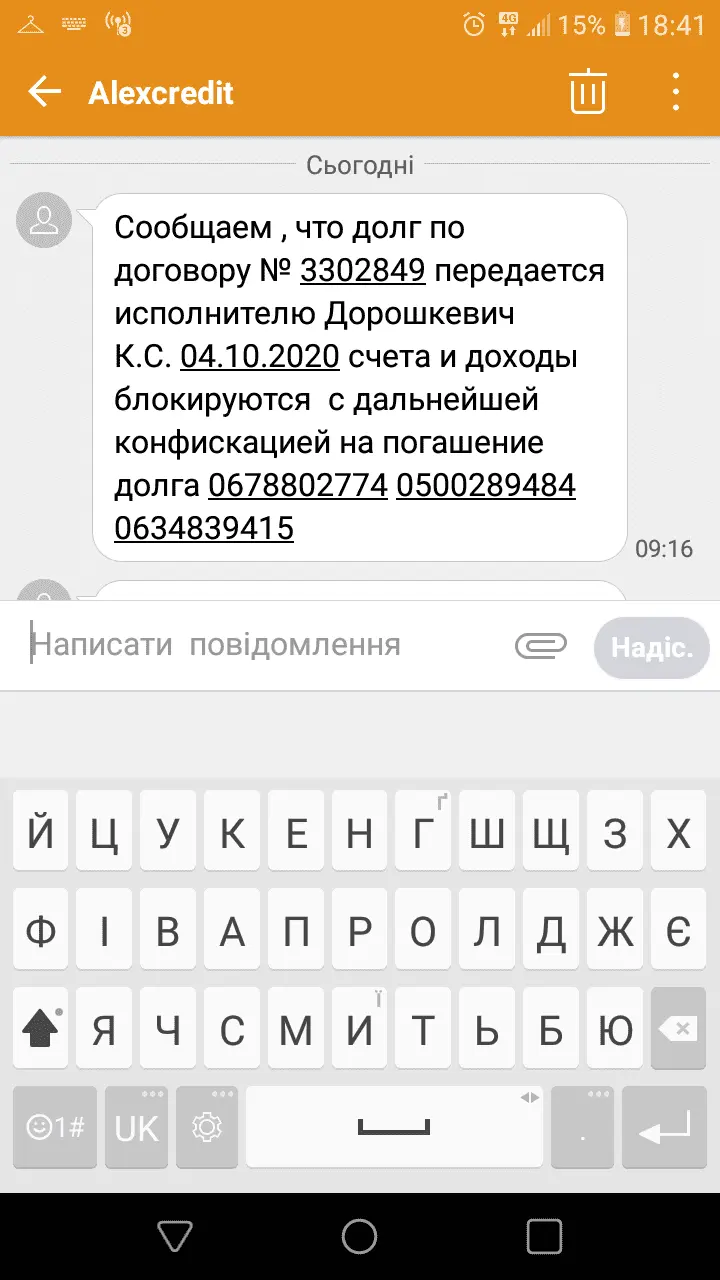Hit the backspace key on the keyboard

[679, 1030]
